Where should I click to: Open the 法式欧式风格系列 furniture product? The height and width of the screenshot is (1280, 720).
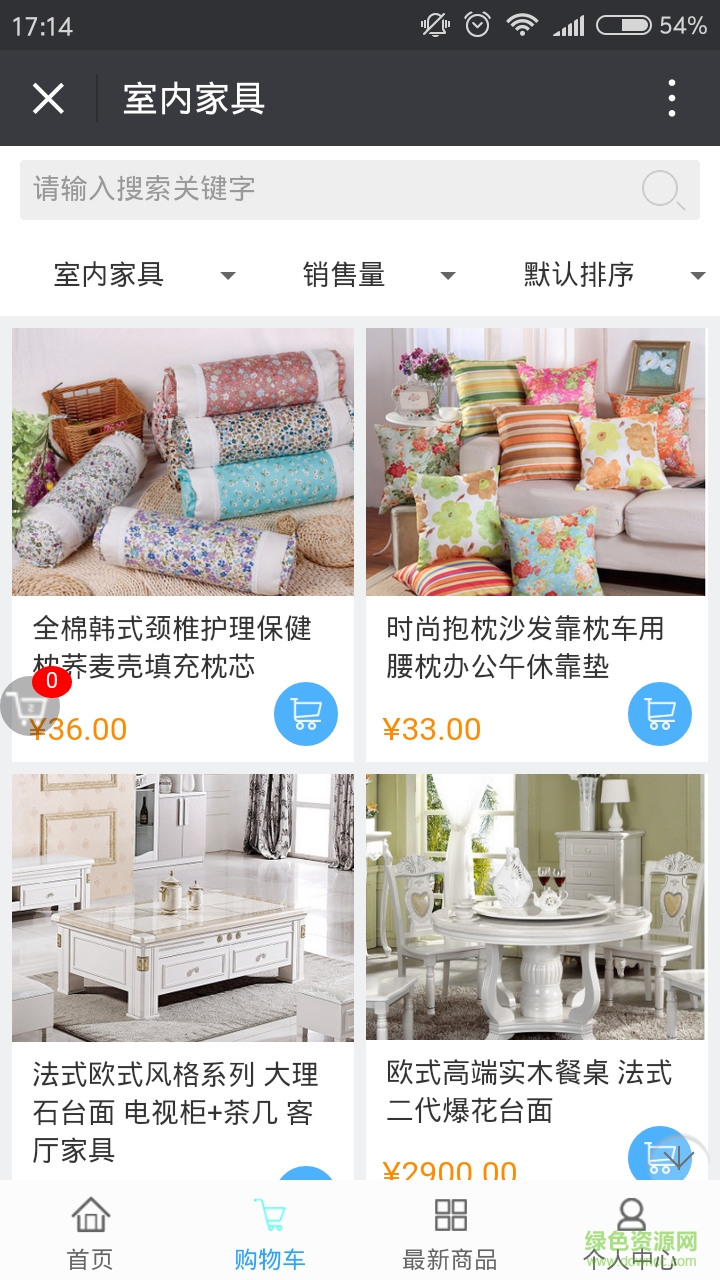coord(183,908)
